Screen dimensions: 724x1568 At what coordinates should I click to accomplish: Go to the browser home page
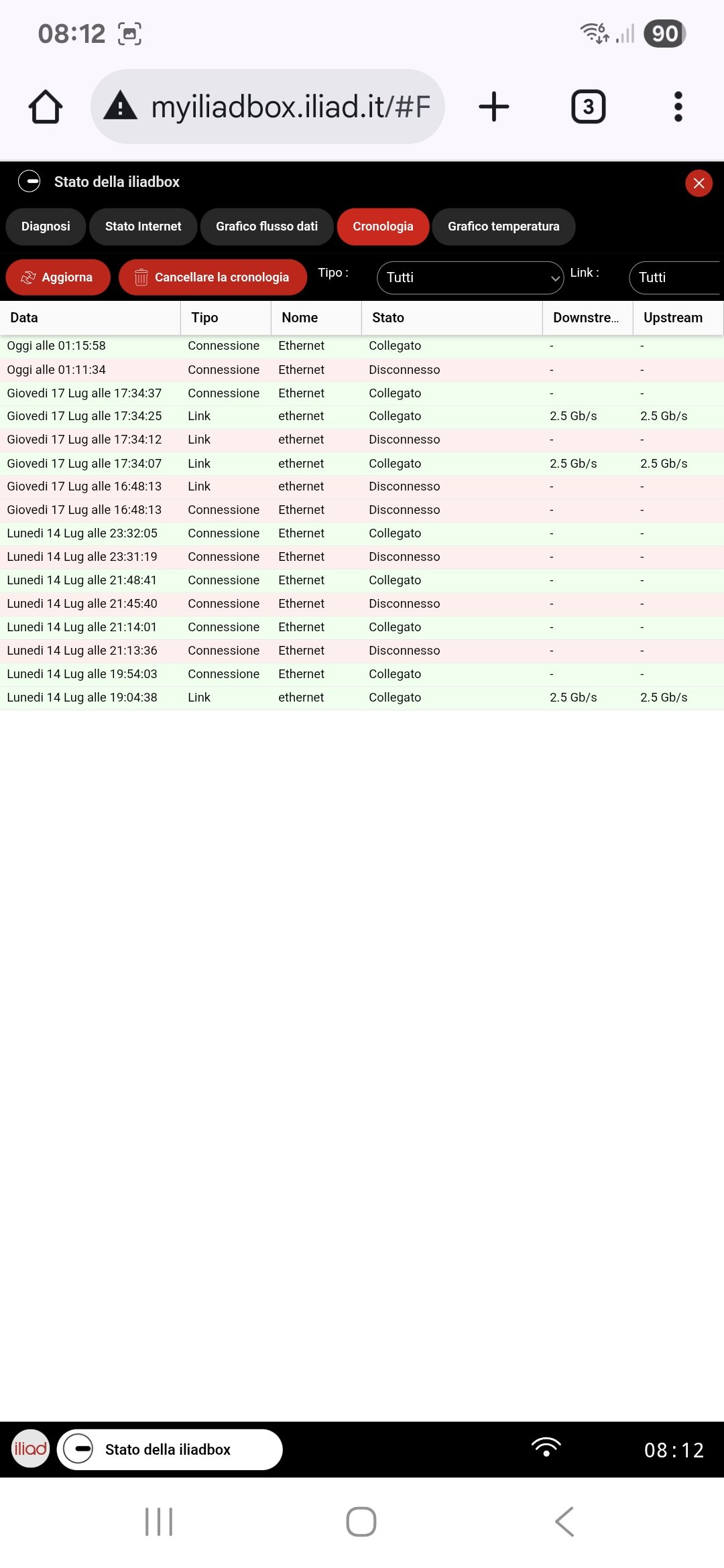(x=46, y=107)
